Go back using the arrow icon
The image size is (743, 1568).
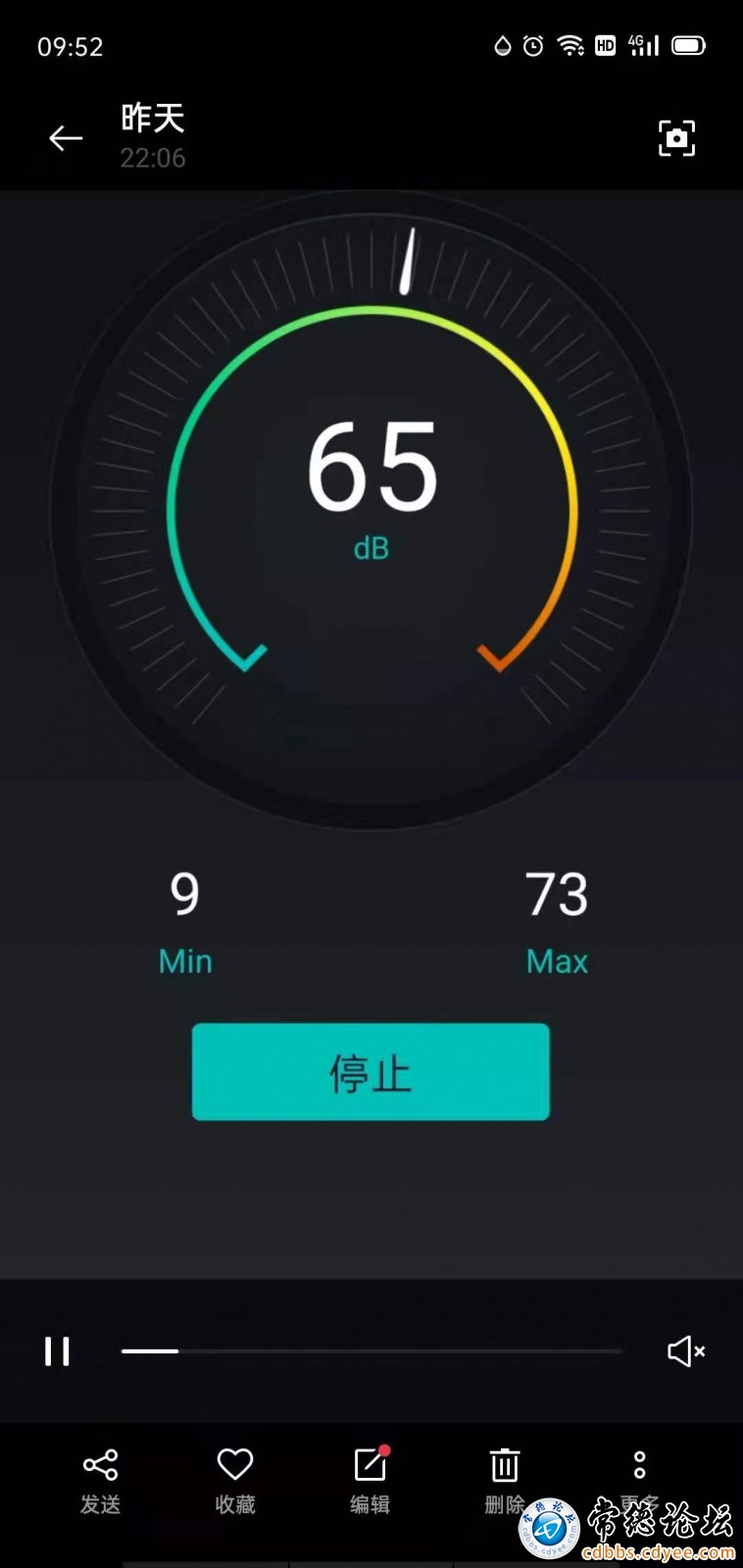(66, 138)
